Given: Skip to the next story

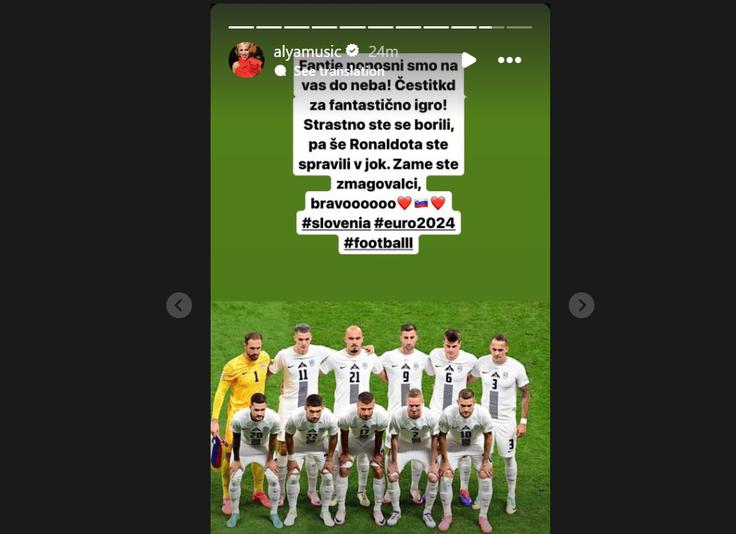Looking at the screenshot, I should [581, 305].
